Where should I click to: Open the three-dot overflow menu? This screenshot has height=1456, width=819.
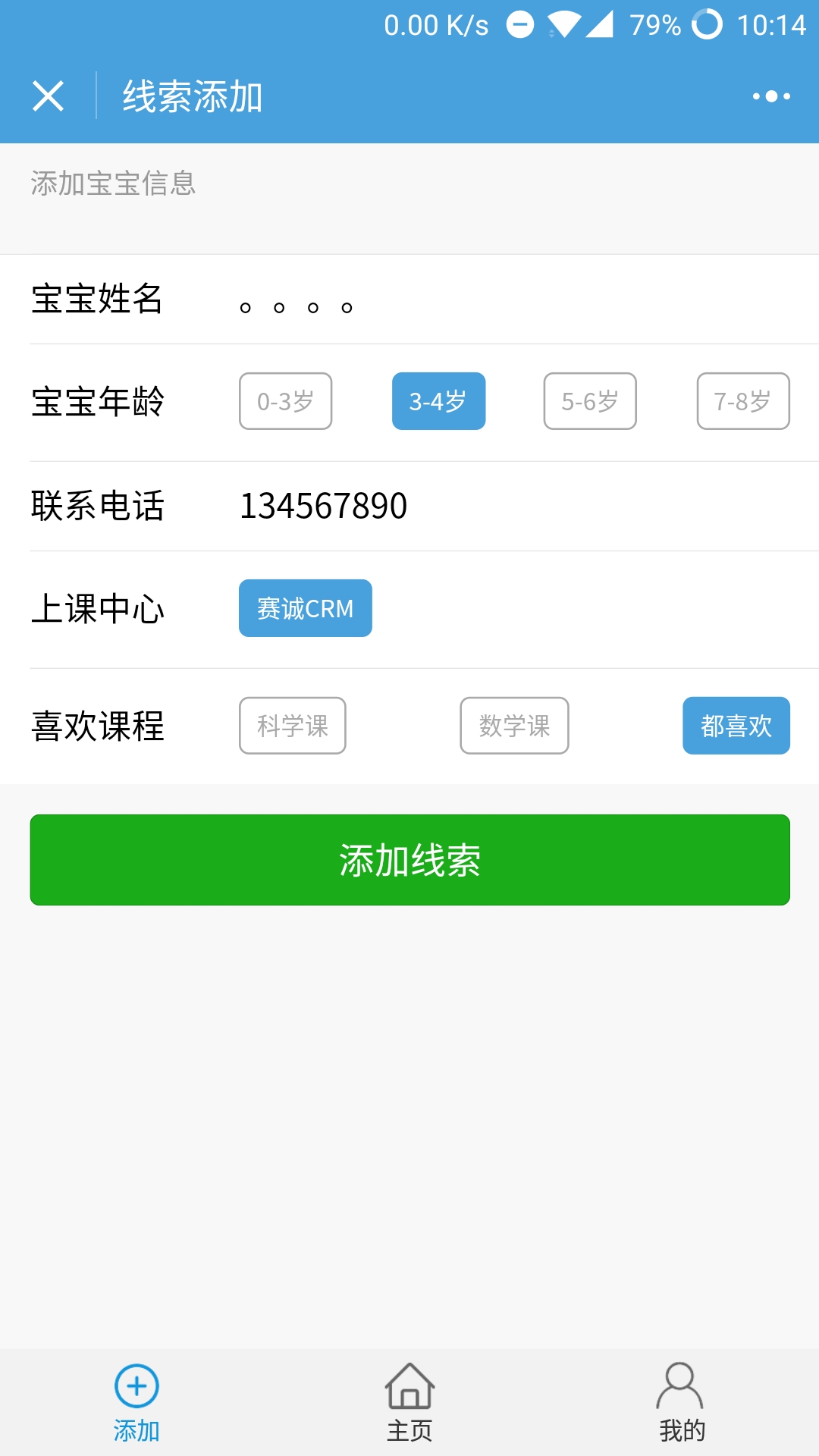click(x=771, y=96)
